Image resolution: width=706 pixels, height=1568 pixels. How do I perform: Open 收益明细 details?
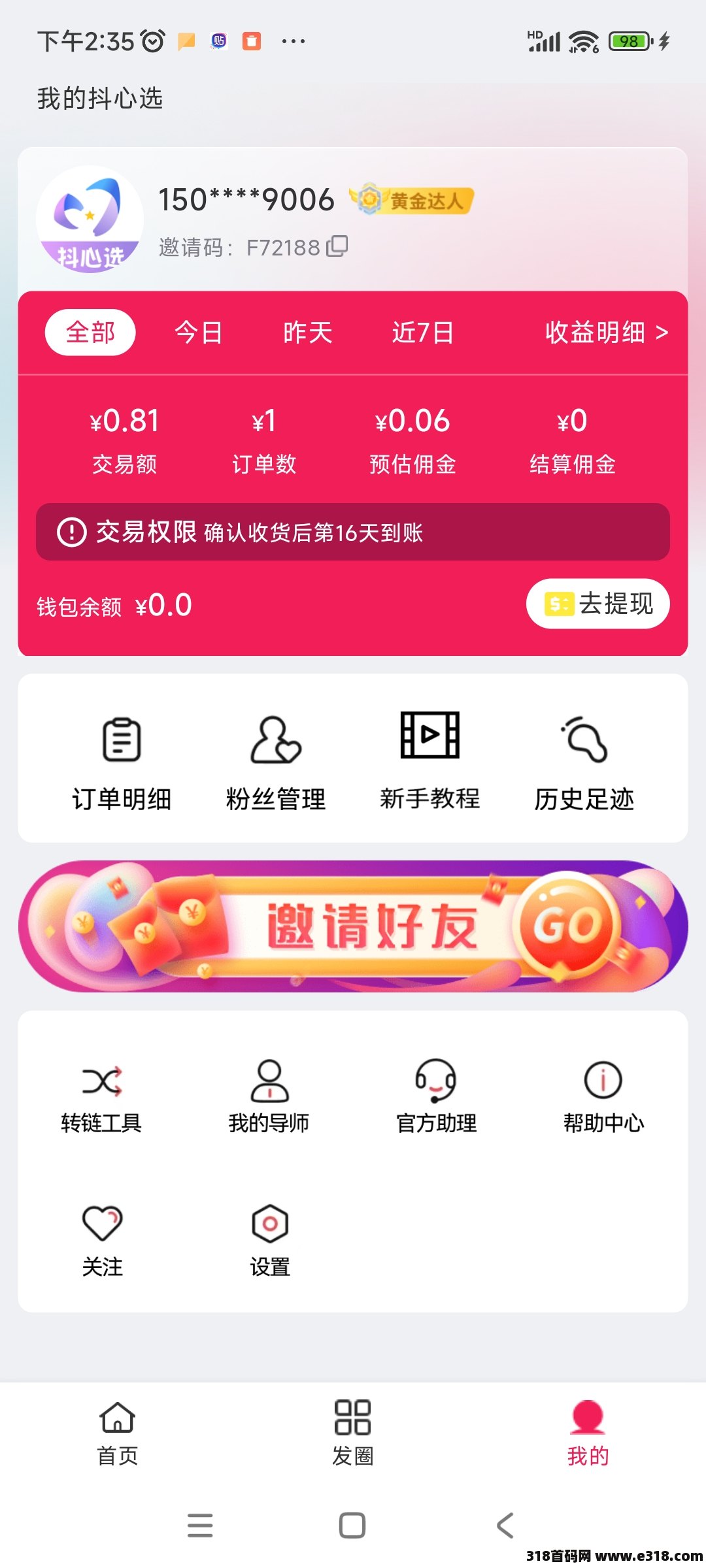606,333
